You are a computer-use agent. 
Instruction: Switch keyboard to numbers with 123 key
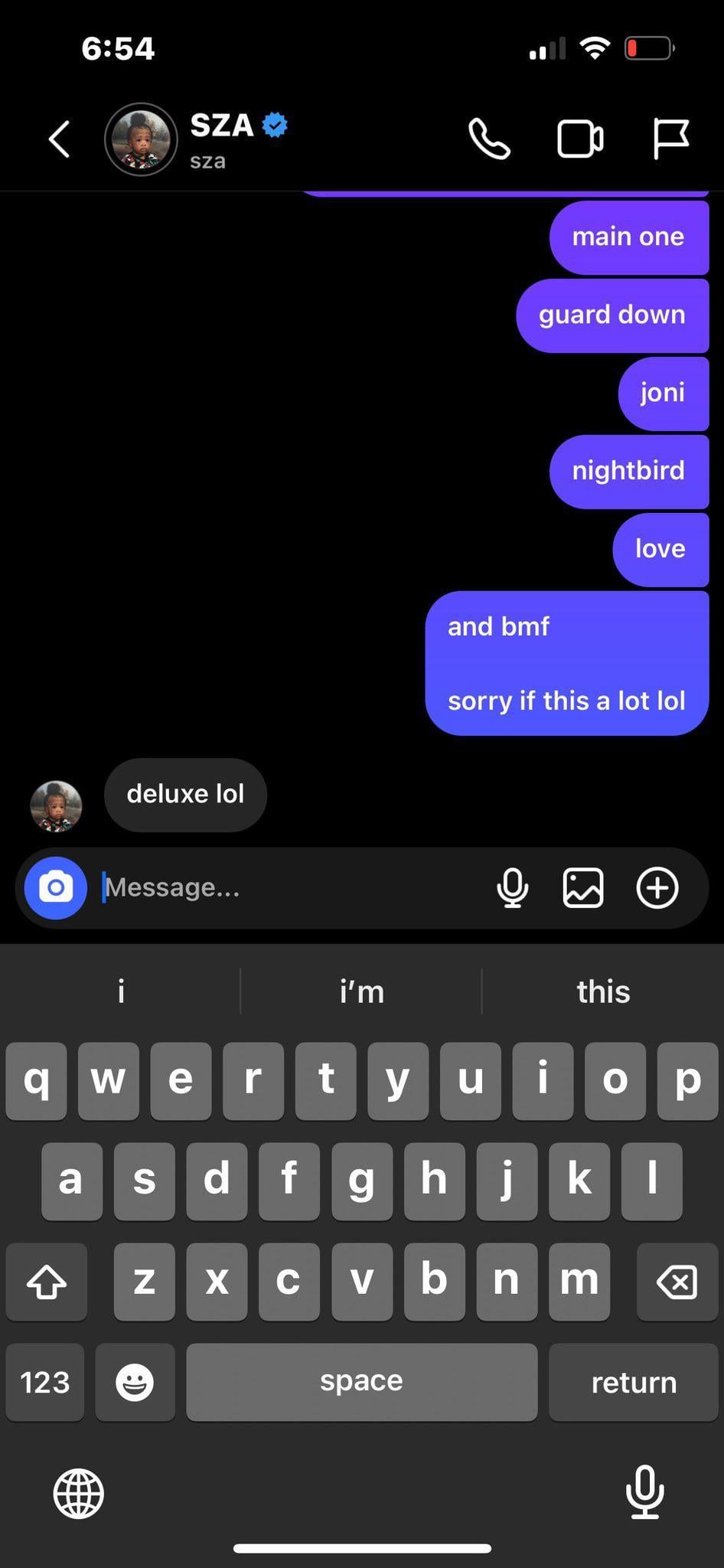45,1382
